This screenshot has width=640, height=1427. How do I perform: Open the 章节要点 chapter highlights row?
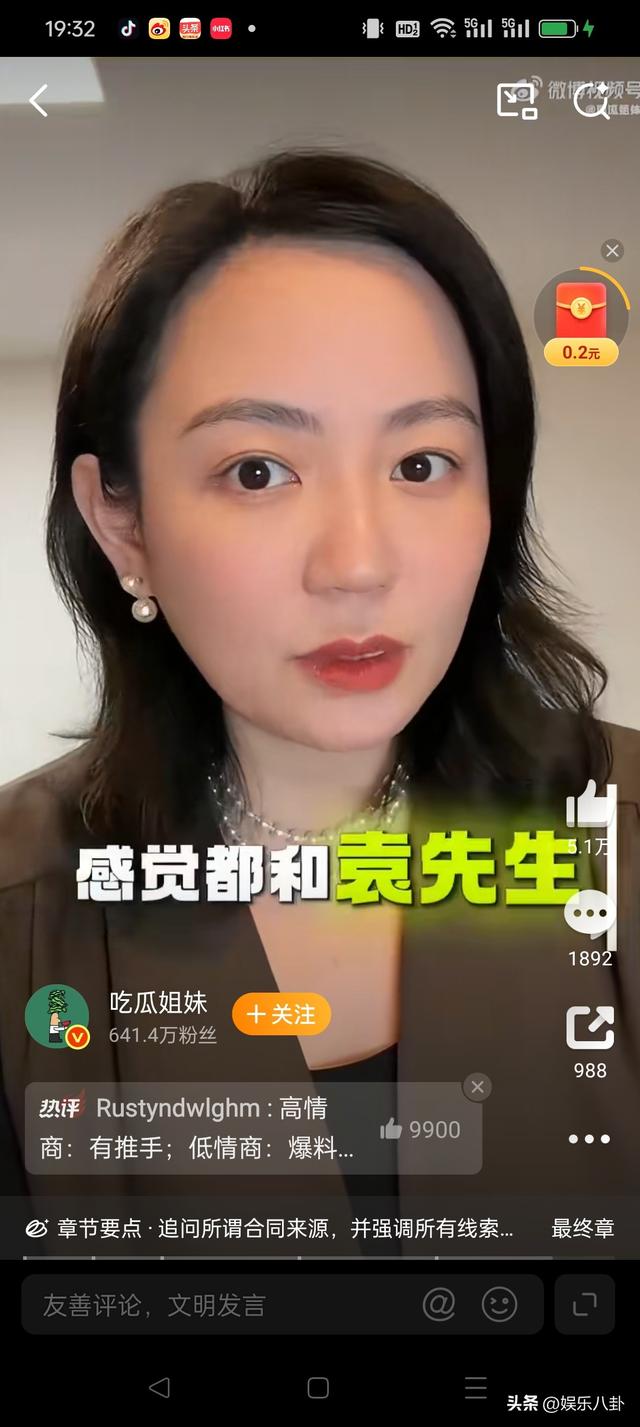pyautogui.click(x=270, y=1229)
